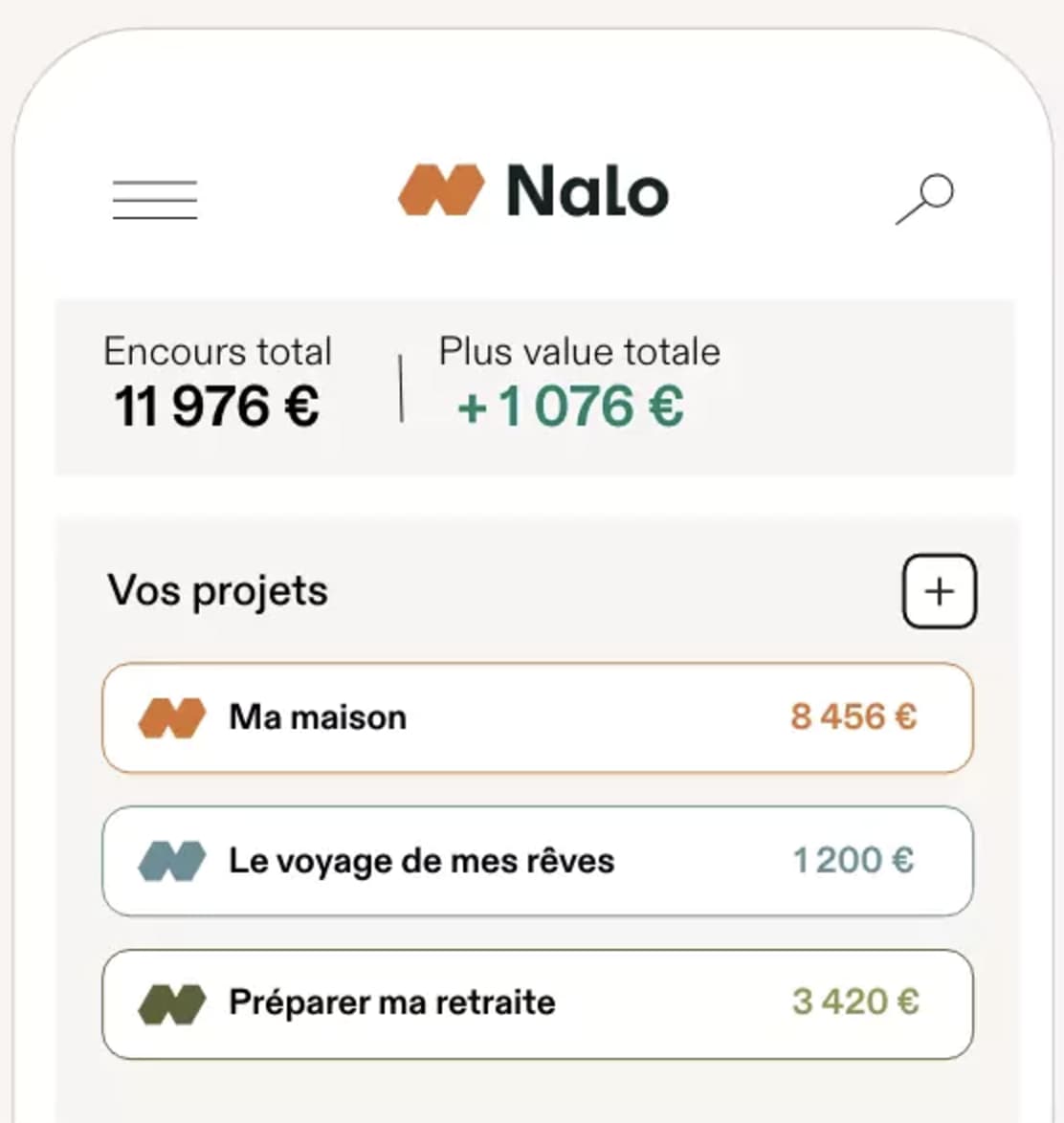Open the Ma maison project card

(x=536, y=716)
